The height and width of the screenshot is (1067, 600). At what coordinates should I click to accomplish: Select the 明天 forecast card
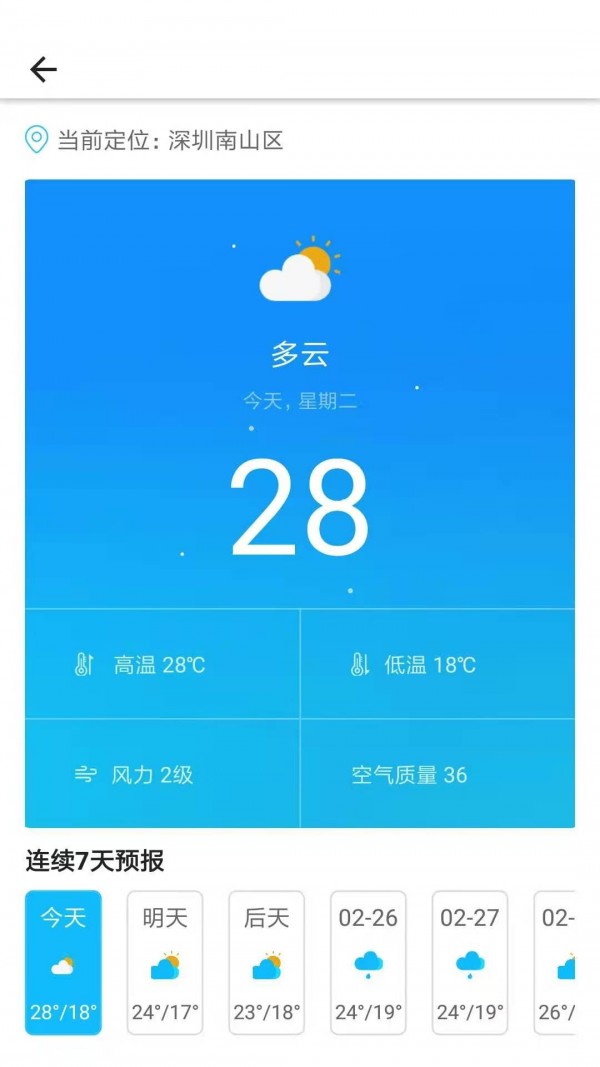click(165, 962)
